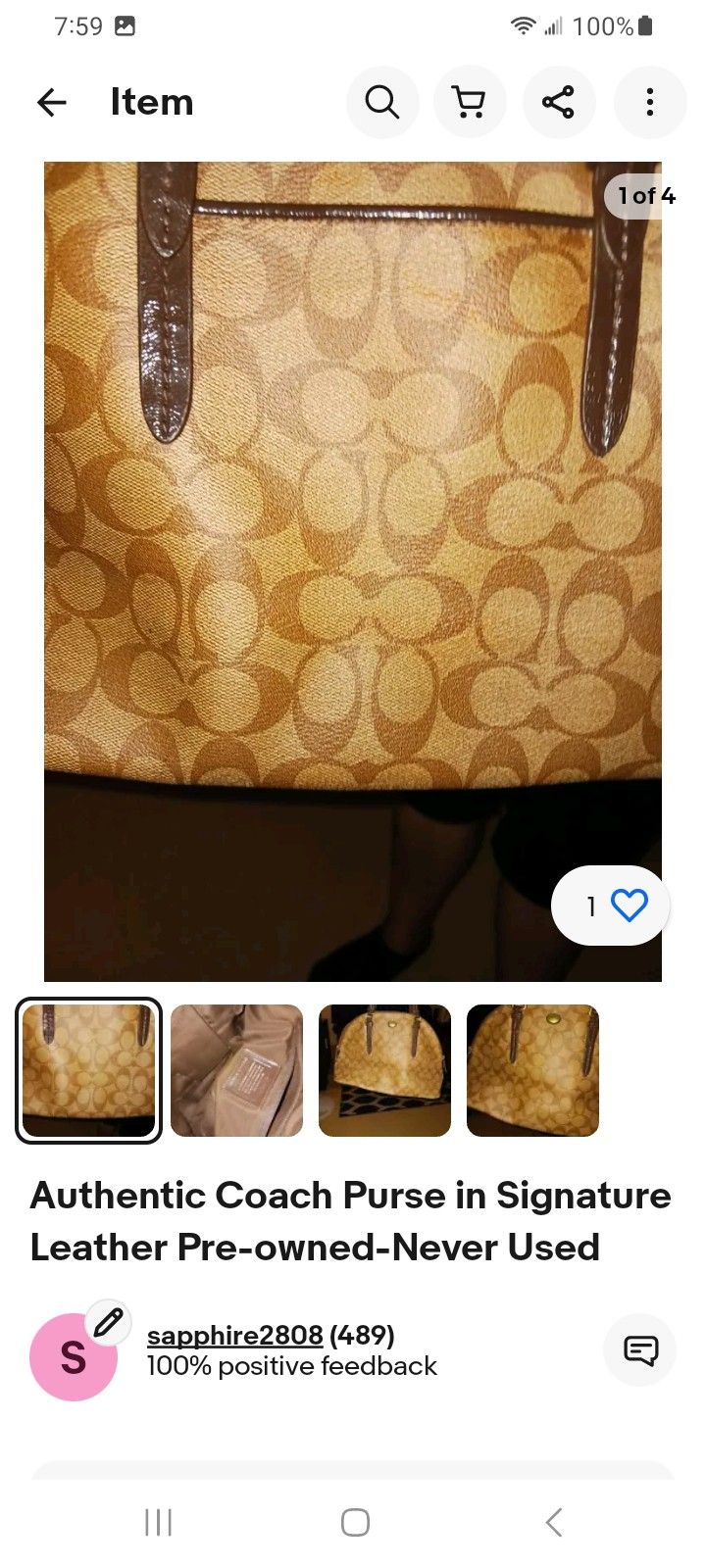Screen dimensions: 706x1568
Task: Share this item listing
Action: [559, 102]
